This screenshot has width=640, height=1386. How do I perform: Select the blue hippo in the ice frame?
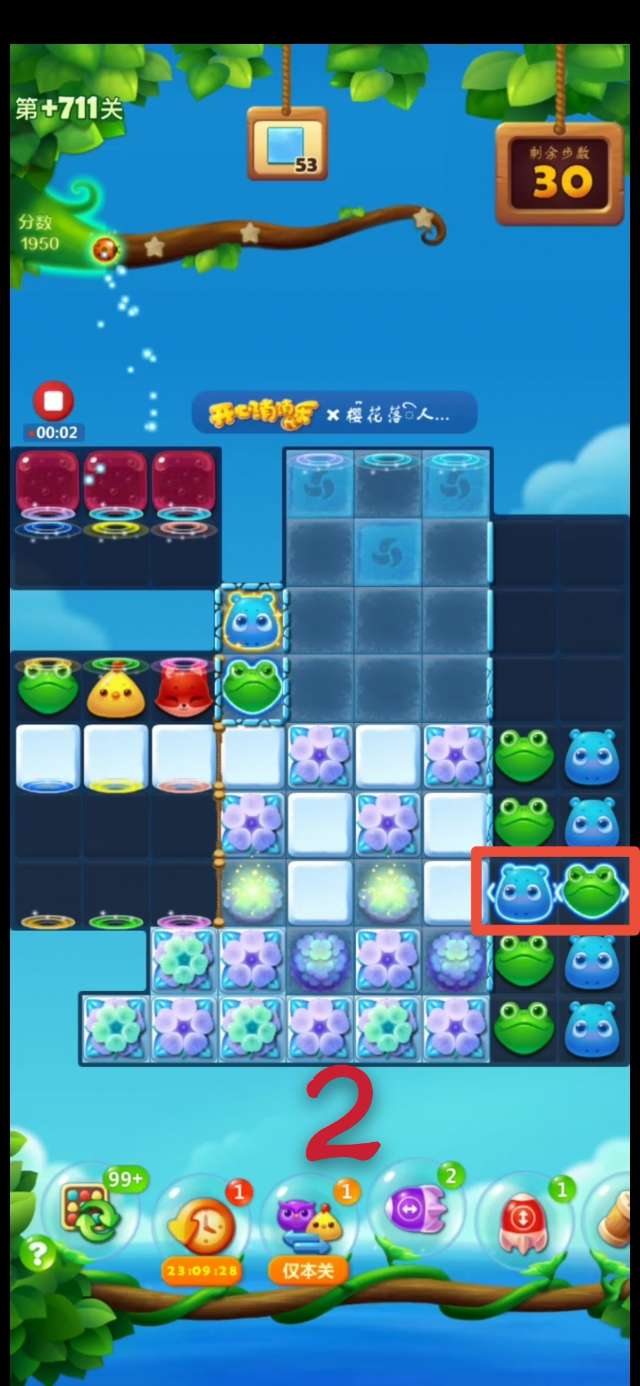pos(250,620)
